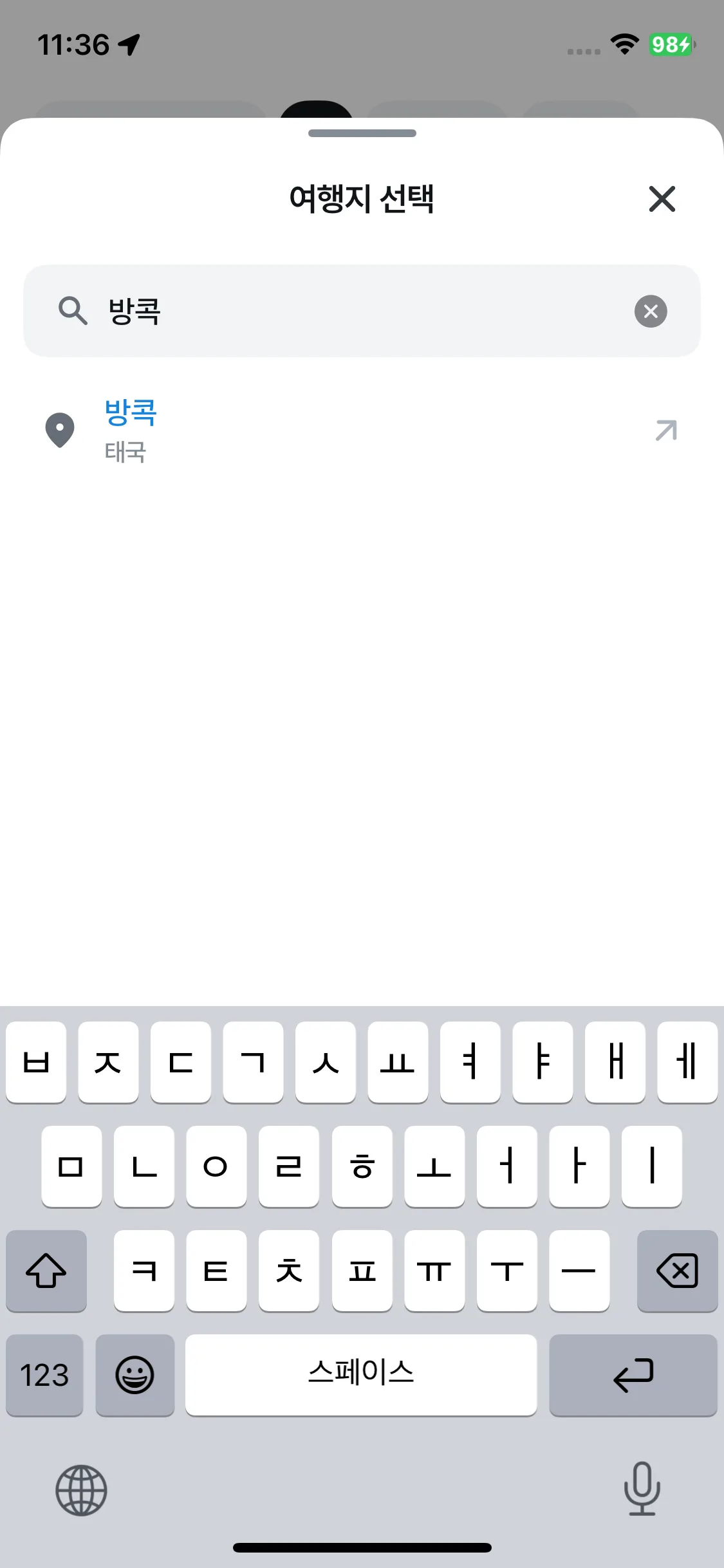Hit the backspace key on the keyboard
This screenshot has height=1568, width=724.
point(677,1271)
